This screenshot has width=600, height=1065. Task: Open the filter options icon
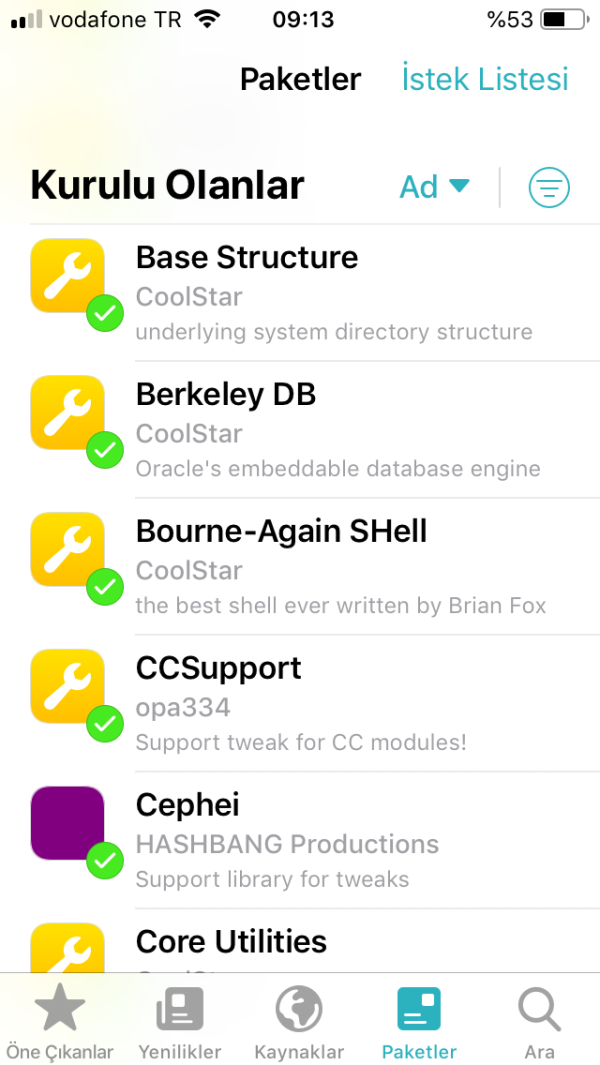click(549, 187)
